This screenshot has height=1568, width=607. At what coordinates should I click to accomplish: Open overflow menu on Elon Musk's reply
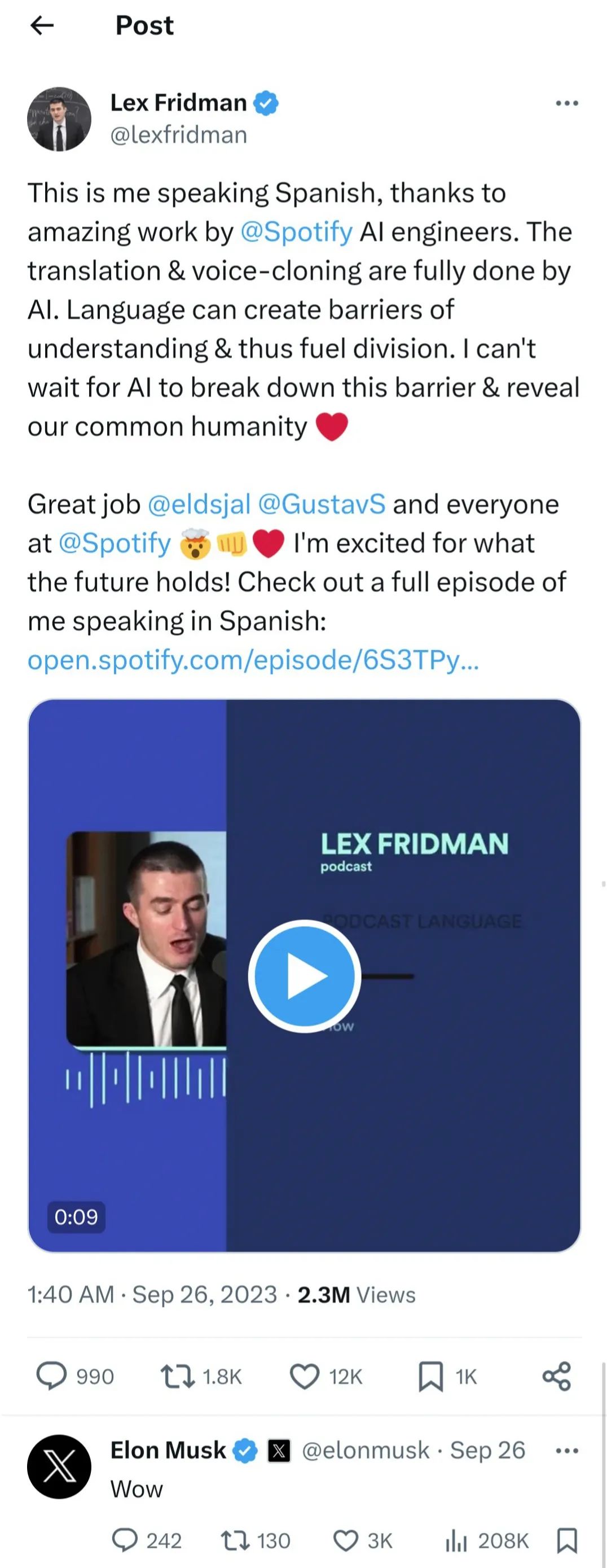pos(566,1451)
